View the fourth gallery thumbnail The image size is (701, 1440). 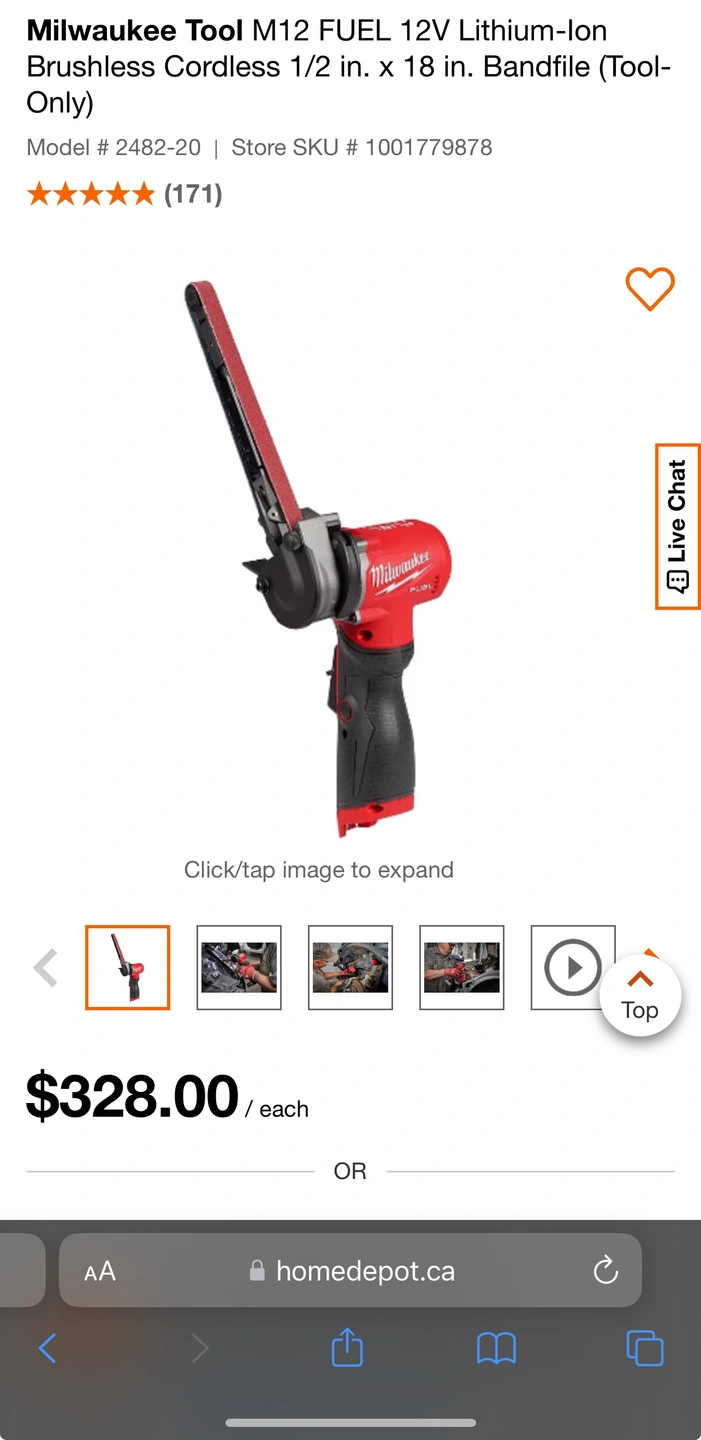[x=462, y=968]
